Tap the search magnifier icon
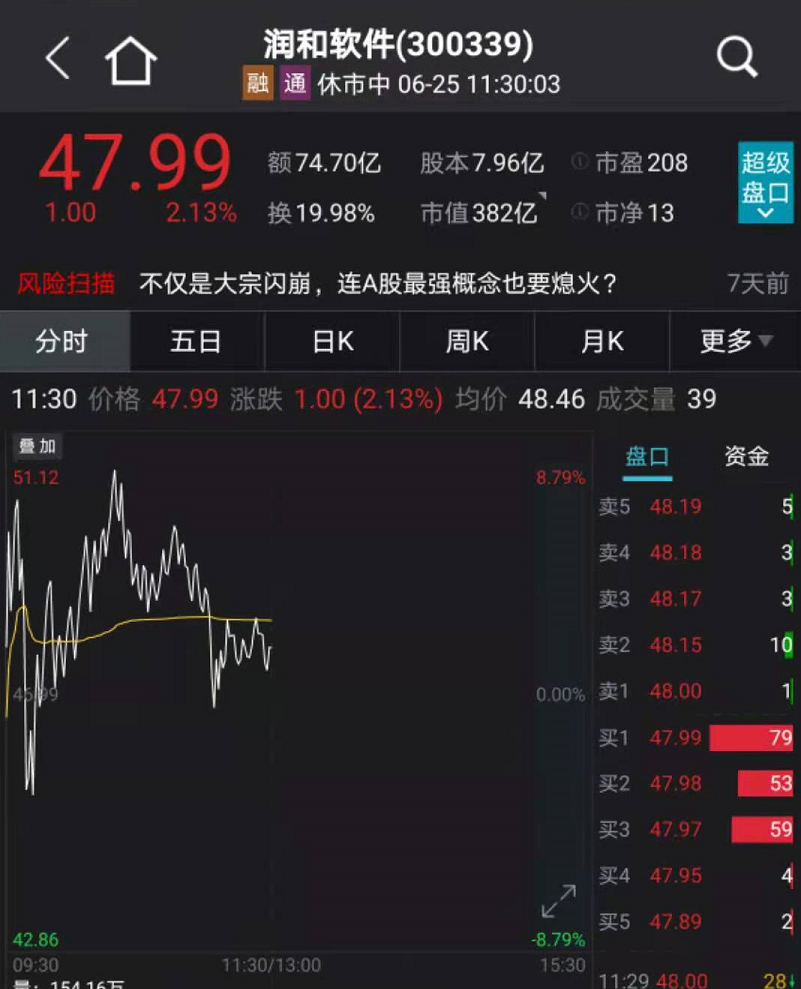 point(736,57)
